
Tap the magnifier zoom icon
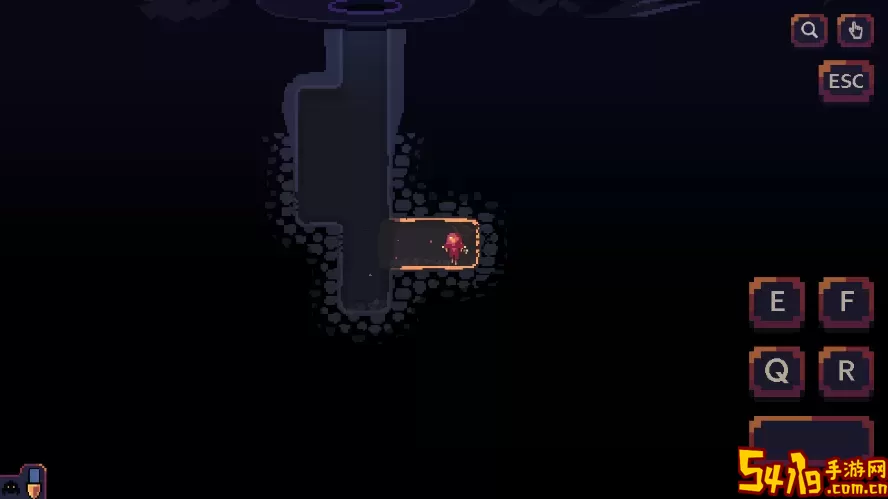coord(809,31)
